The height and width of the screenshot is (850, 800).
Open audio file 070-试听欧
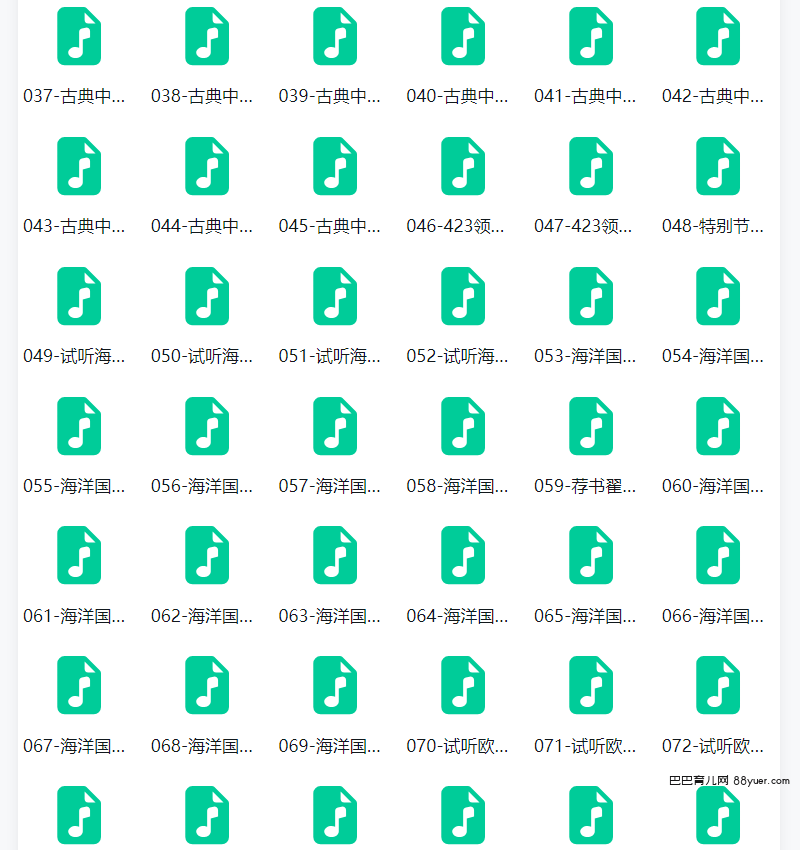click(463, 686)
